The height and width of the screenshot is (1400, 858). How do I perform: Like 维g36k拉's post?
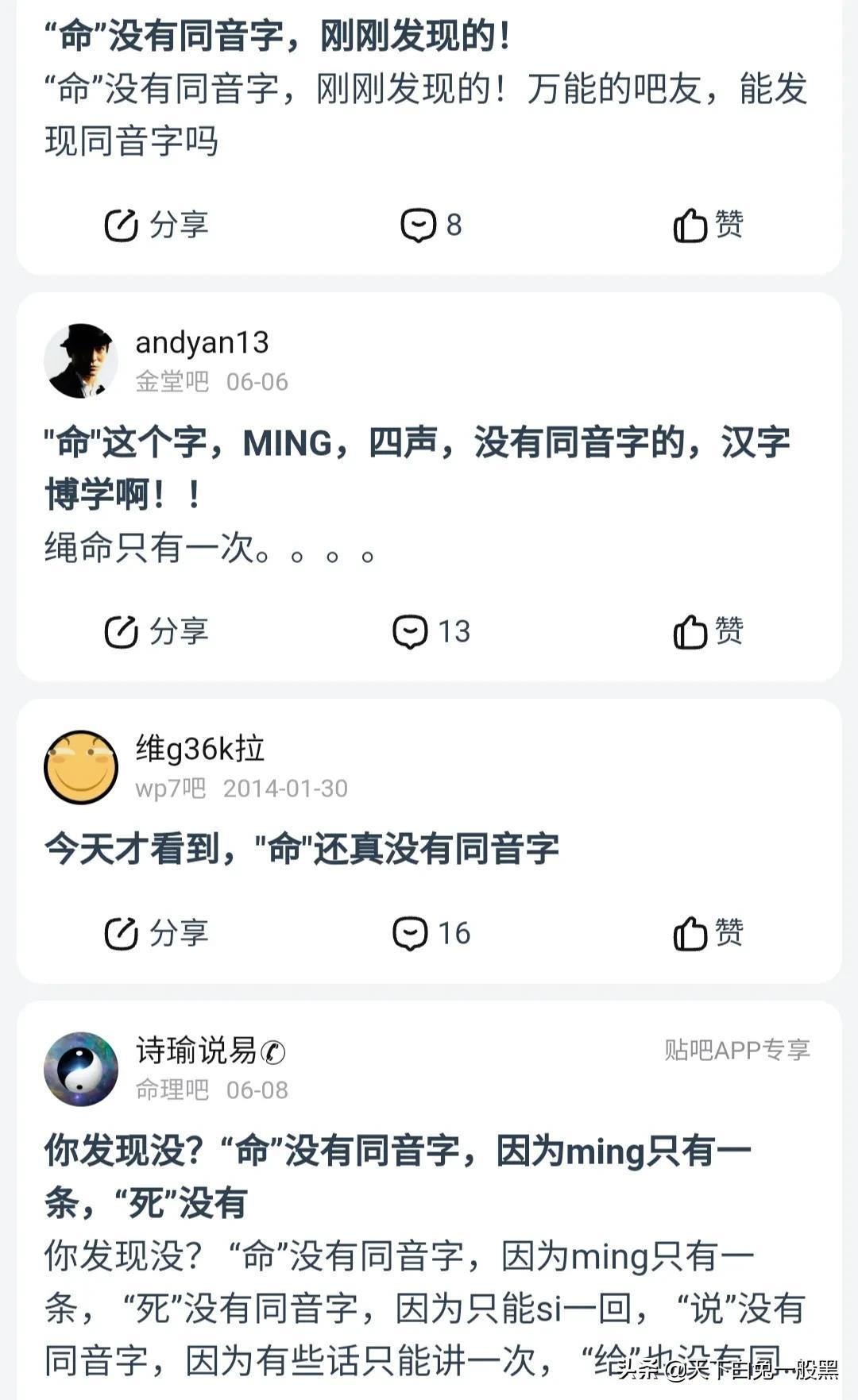coord(708,933)
